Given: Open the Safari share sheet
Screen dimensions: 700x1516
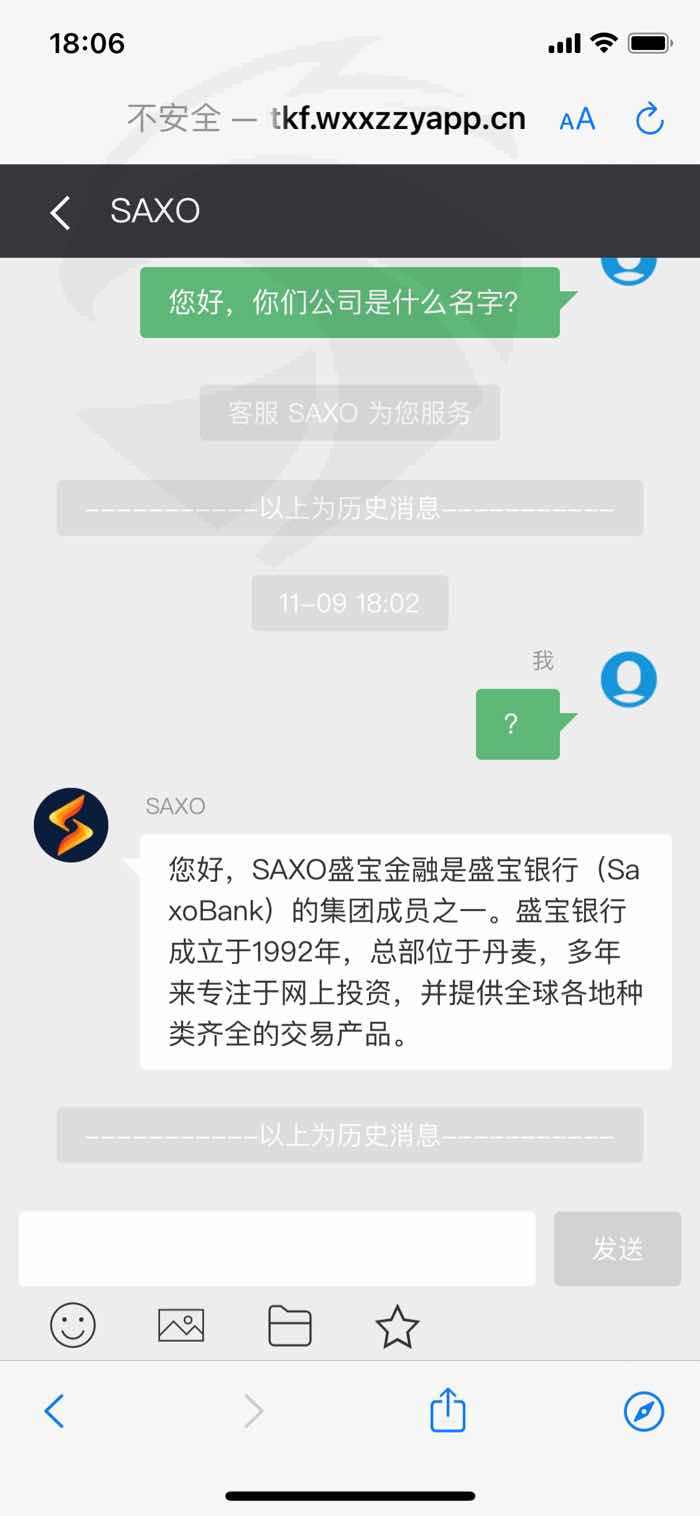Looking at the screenshot, I should (448, 1409).
